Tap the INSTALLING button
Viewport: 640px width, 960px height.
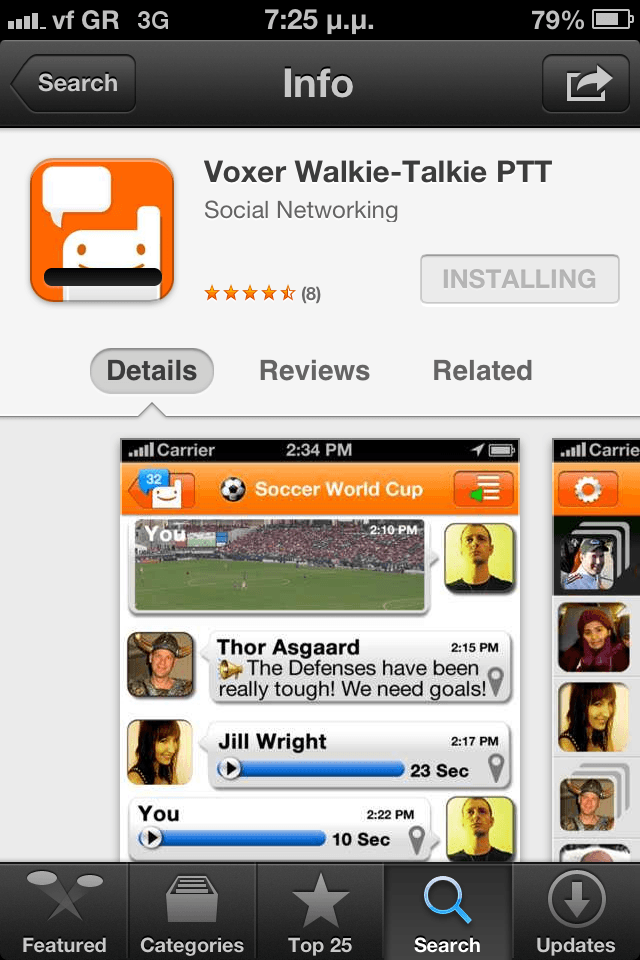(519, 279)
